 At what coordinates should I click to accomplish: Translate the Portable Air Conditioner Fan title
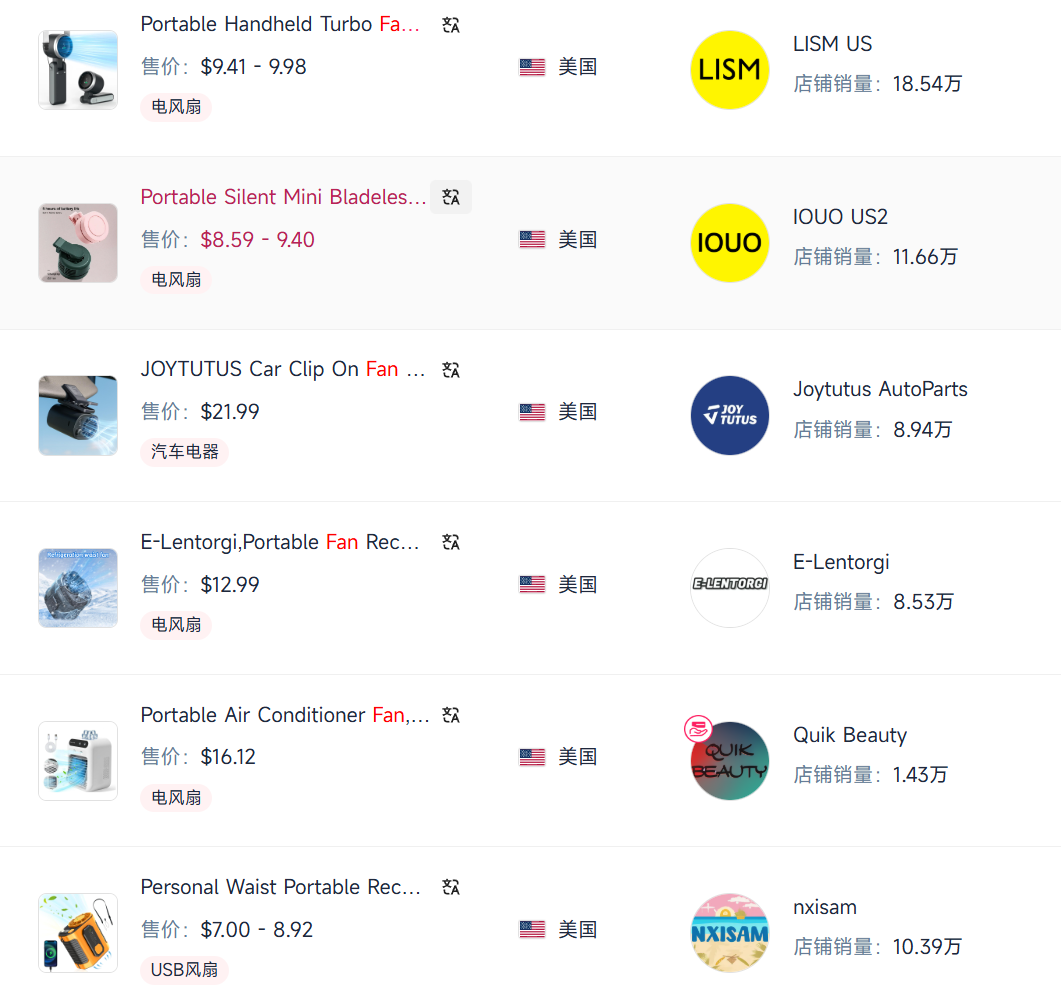point(451,715)
